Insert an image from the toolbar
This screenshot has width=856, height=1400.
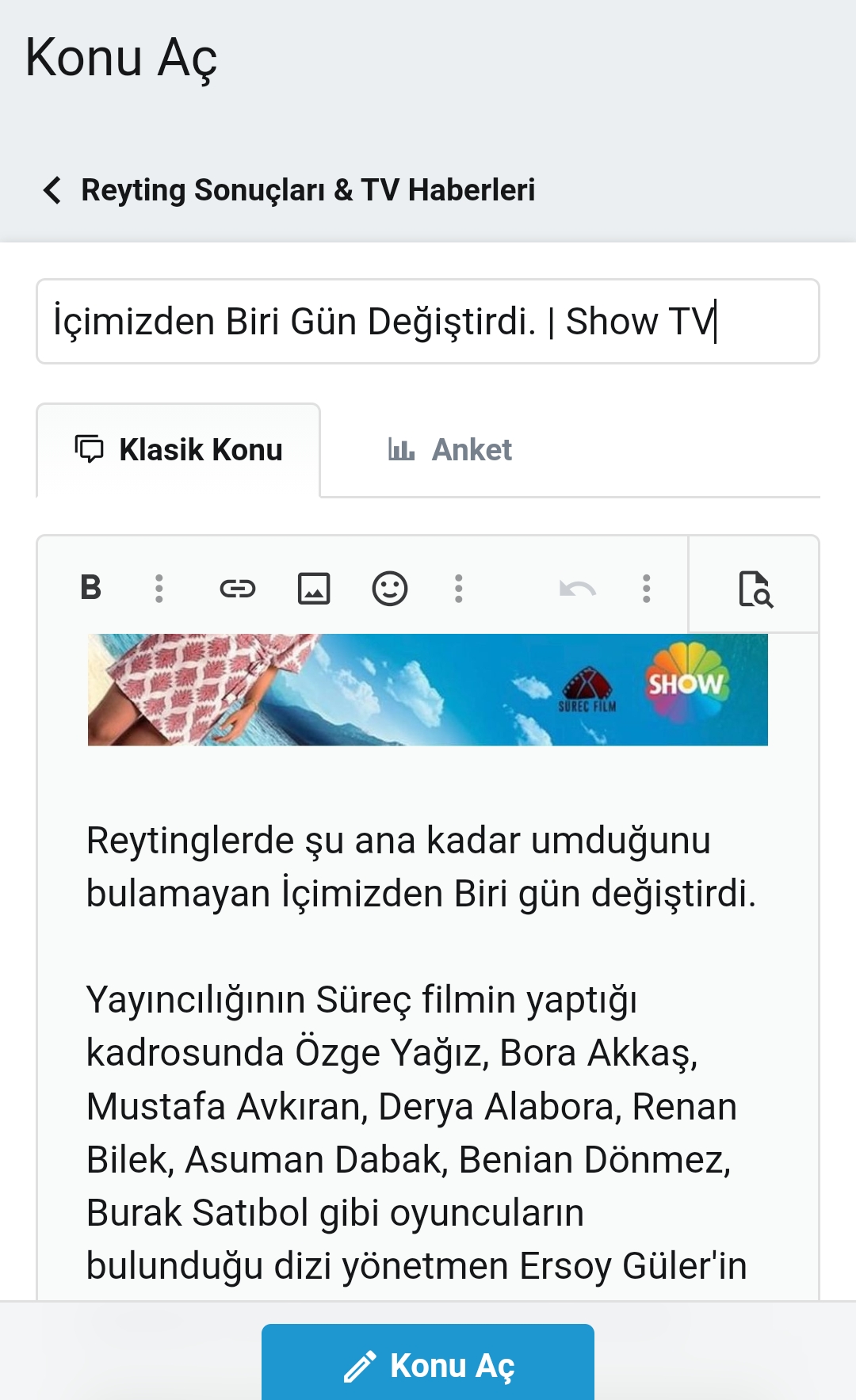click(x=314, y=589)
